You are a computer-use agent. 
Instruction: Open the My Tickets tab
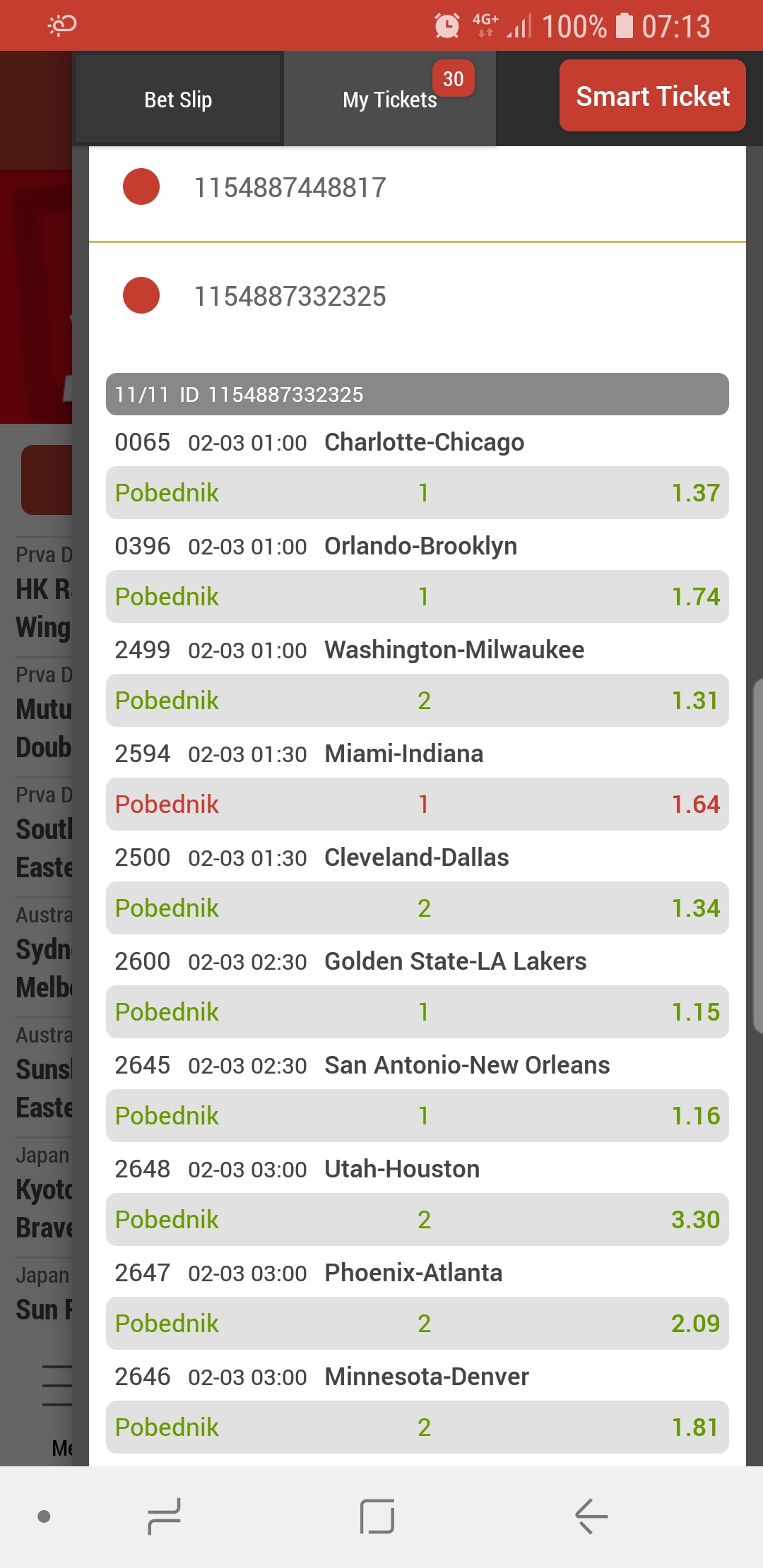[390, 99]
